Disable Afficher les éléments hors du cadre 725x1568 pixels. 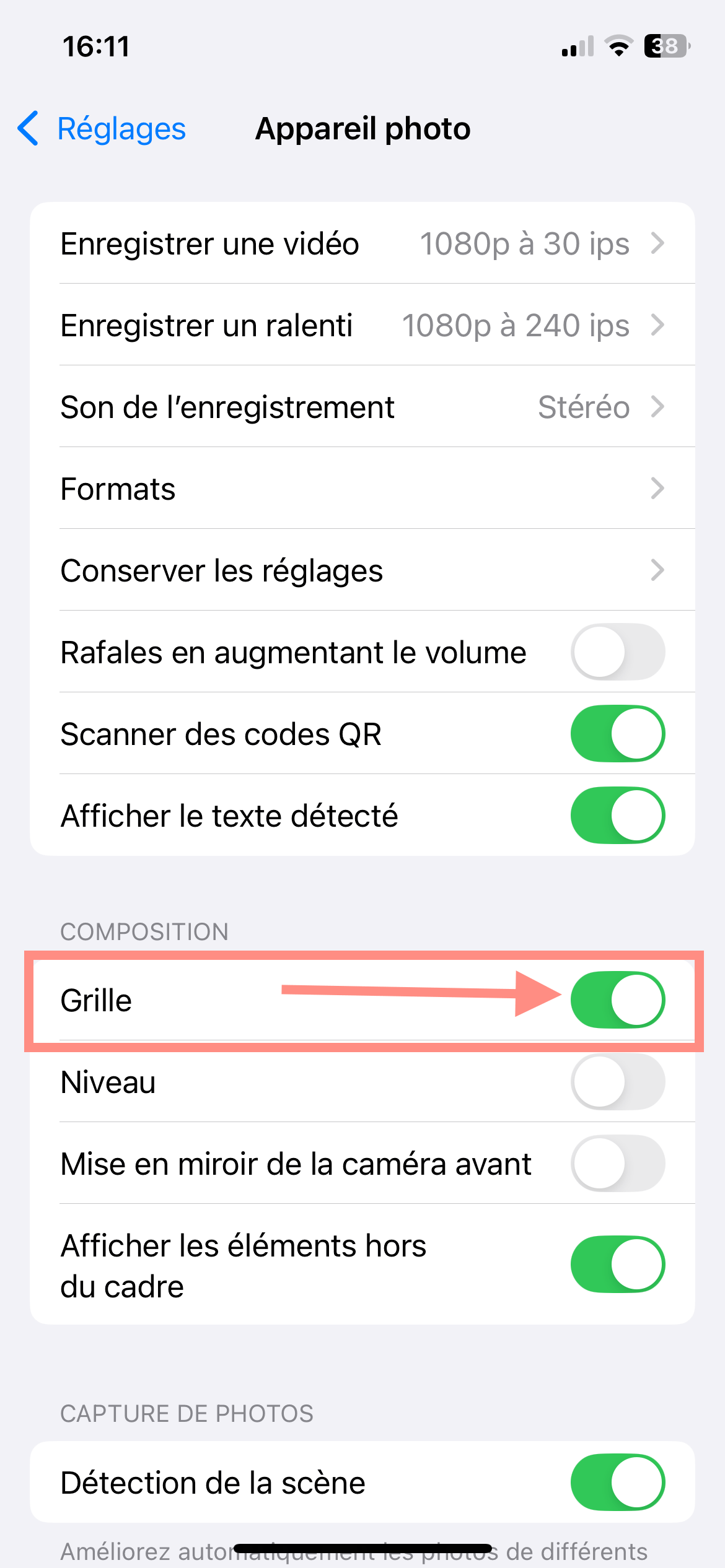click(x=617, y=1265)
